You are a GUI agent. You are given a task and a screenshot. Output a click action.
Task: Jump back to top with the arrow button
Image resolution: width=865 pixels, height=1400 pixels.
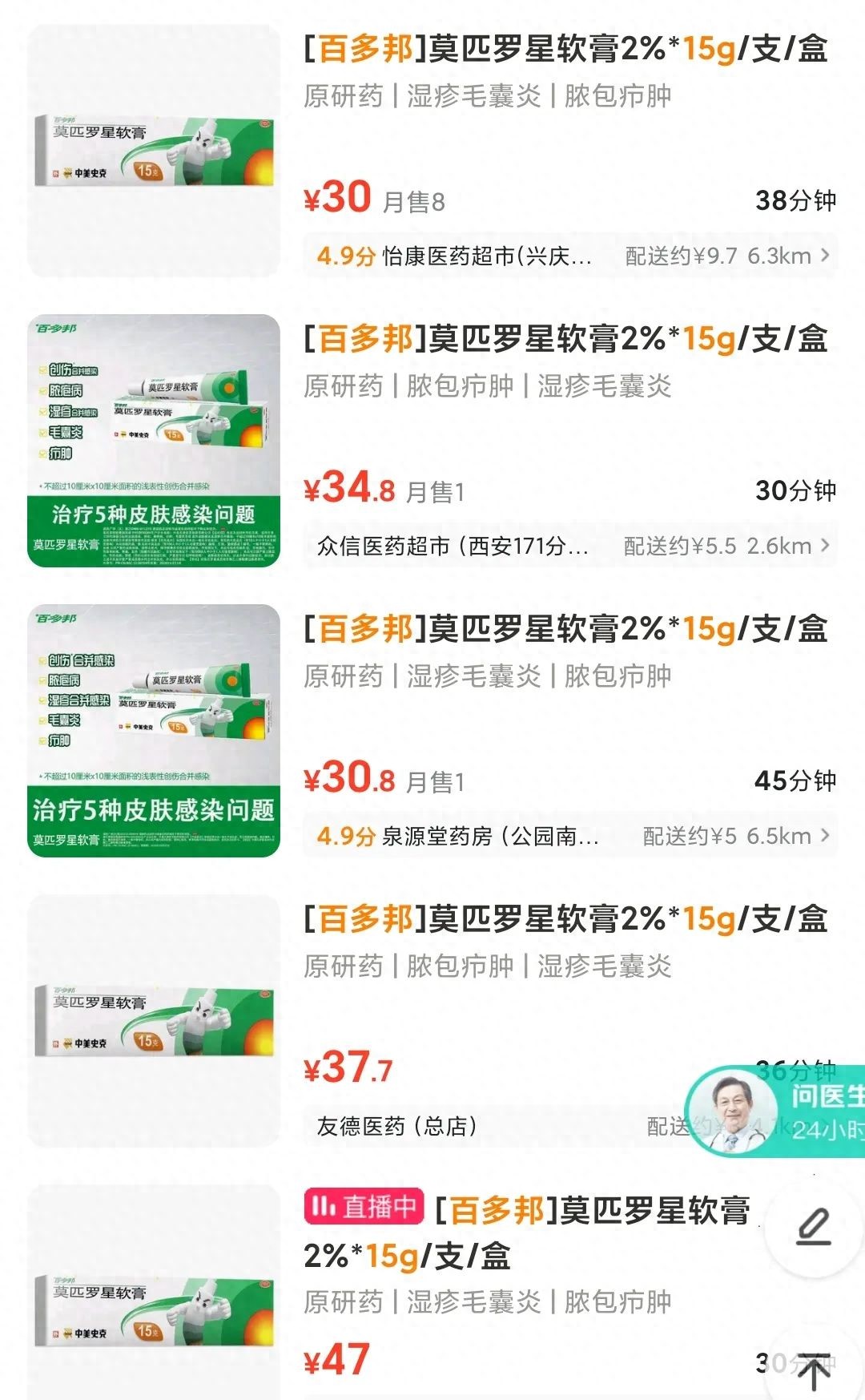(x=814, y=1370)
